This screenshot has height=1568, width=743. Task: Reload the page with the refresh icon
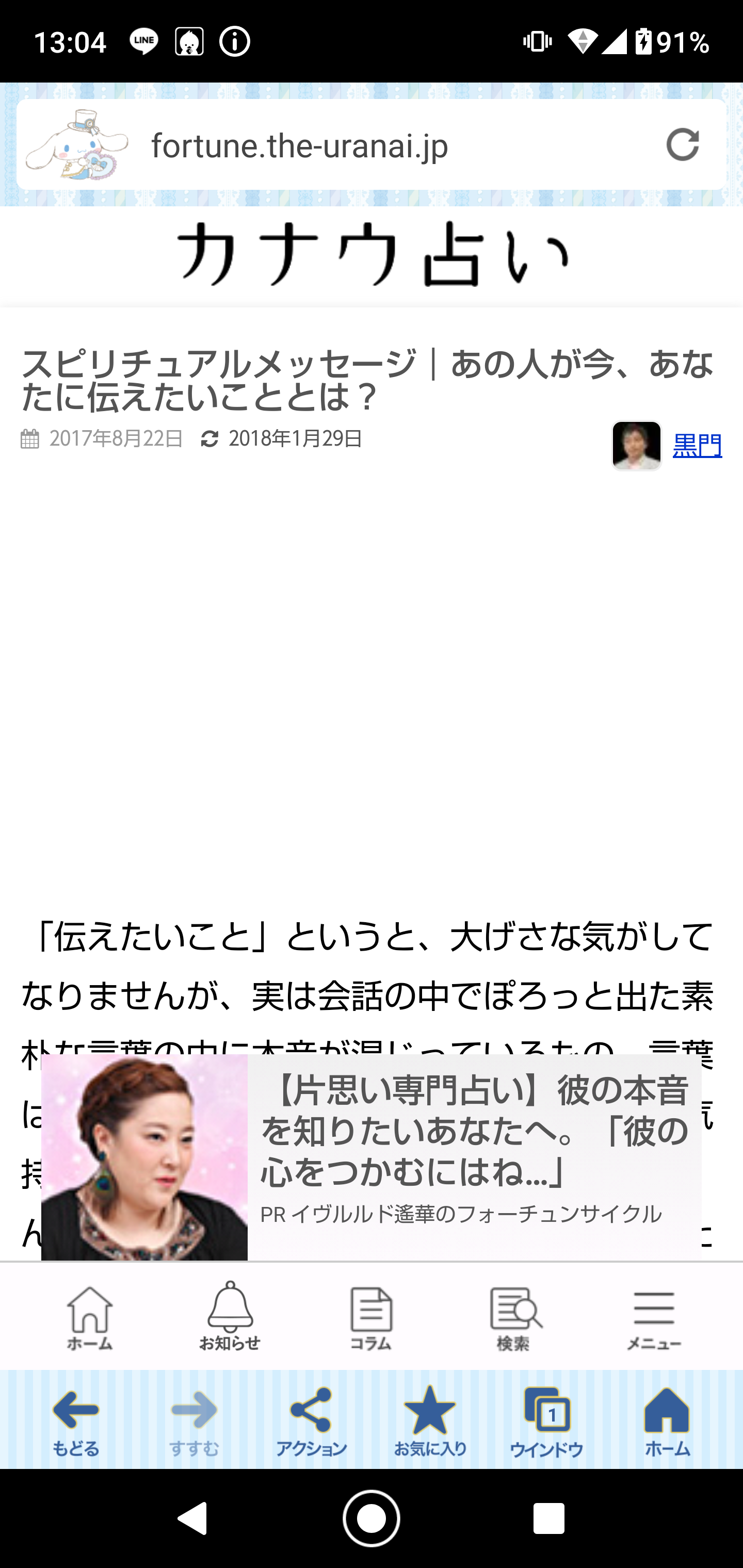click(682, 145)
